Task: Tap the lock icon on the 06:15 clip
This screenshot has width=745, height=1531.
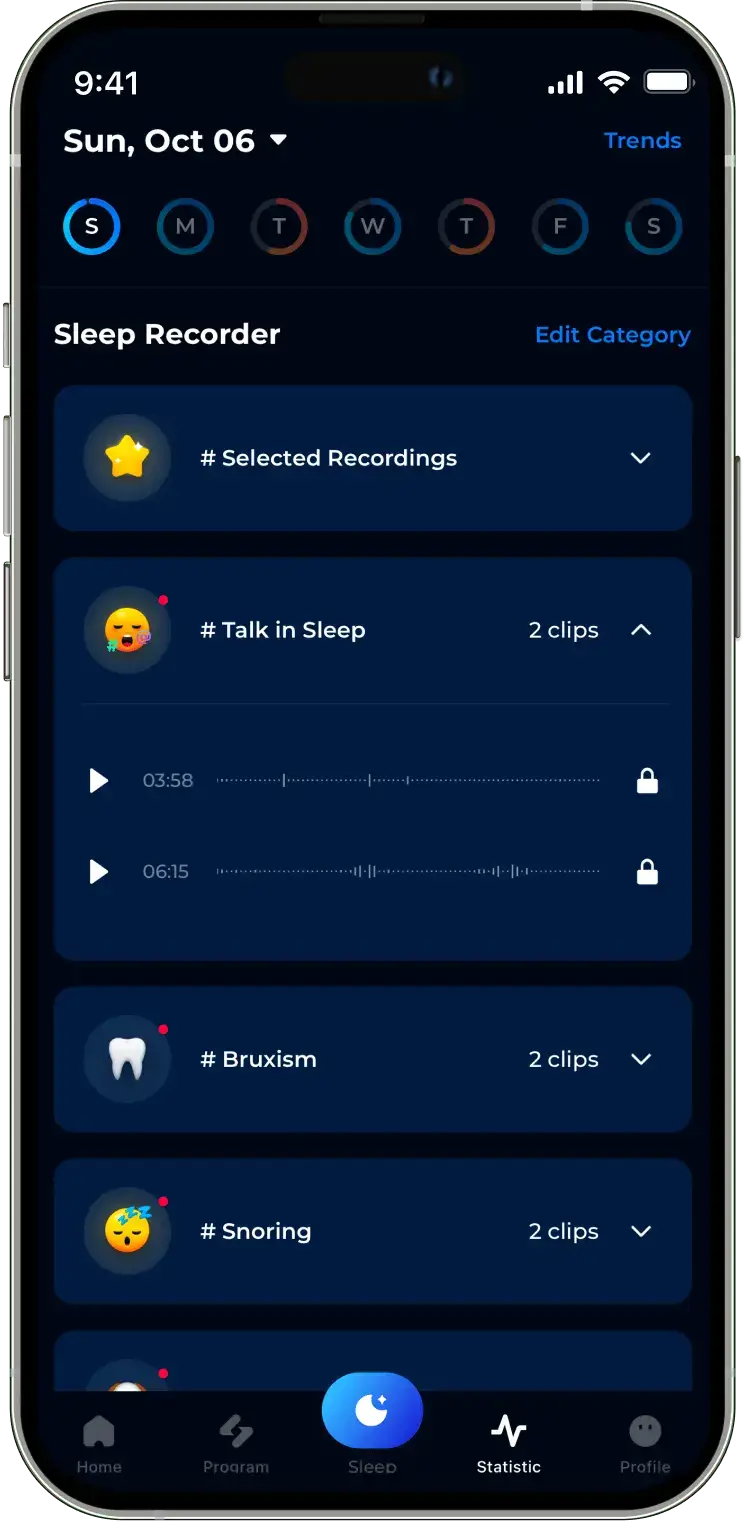Action: pos(647,873)
